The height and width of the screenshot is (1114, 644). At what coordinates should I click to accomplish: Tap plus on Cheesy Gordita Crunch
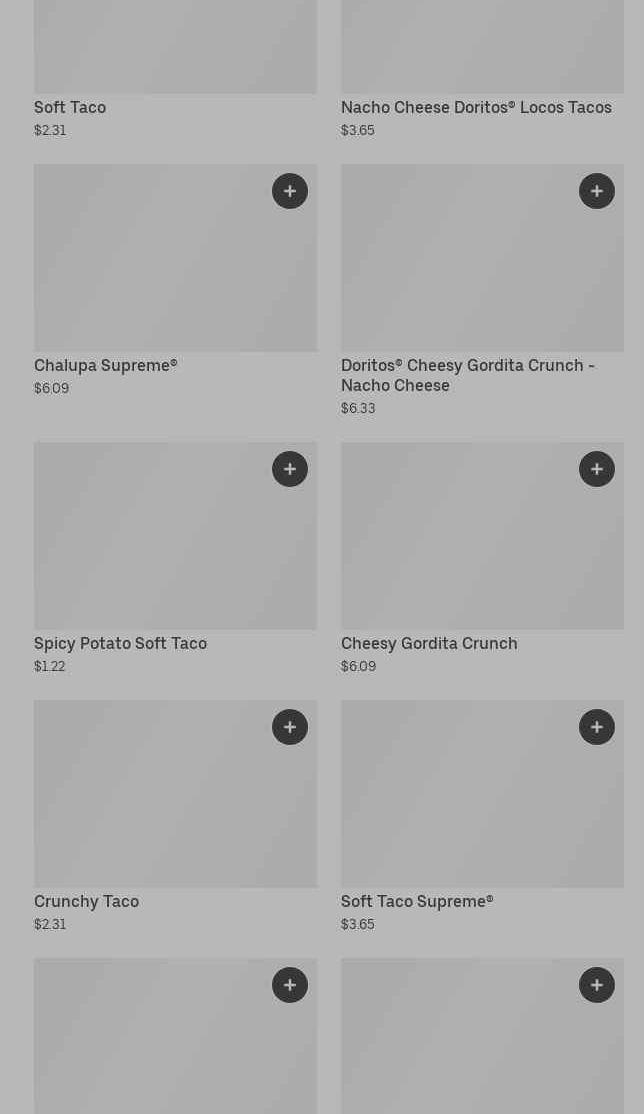click(x=597, y=469)
